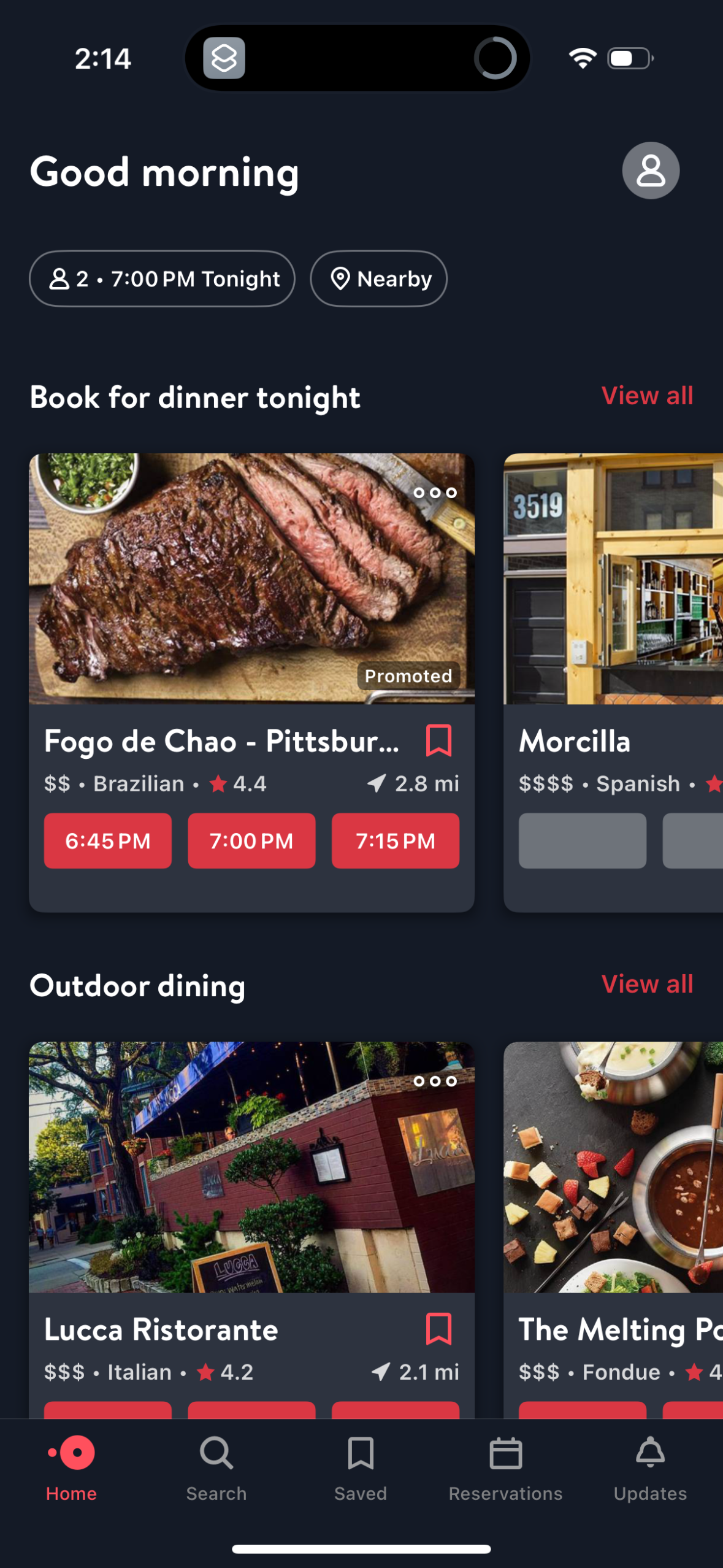The height and width of the screenshot is (1568, 723).
Task: Book the 6:45 PM slot at Fogo de Chao
Action: (x=107, y=841)
